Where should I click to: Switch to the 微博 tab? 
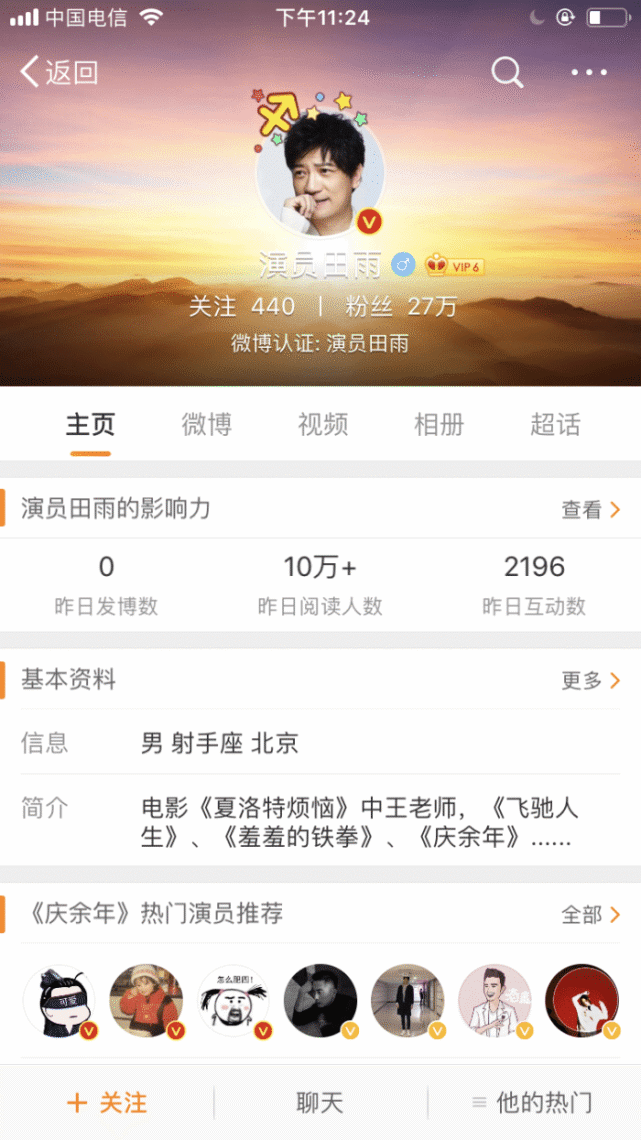pyautogui.click(x=207, y=424)
